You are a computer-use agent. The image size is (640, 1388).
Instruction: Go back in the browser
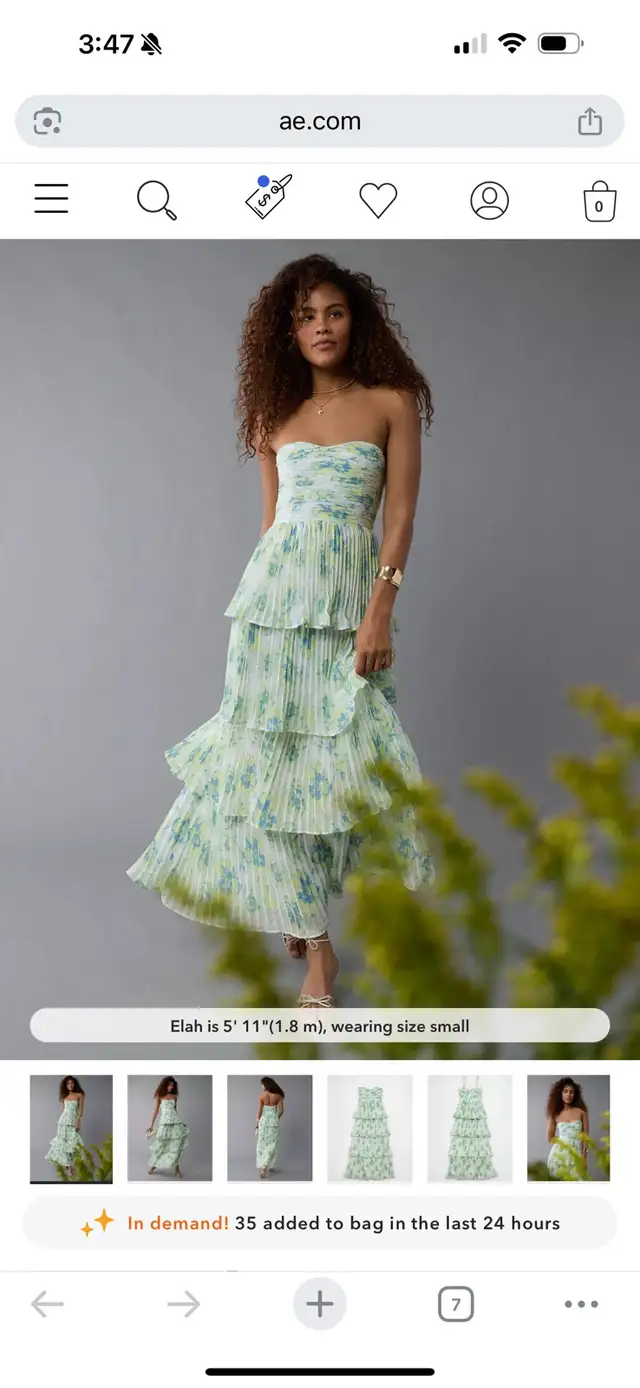pos(47,1304)
